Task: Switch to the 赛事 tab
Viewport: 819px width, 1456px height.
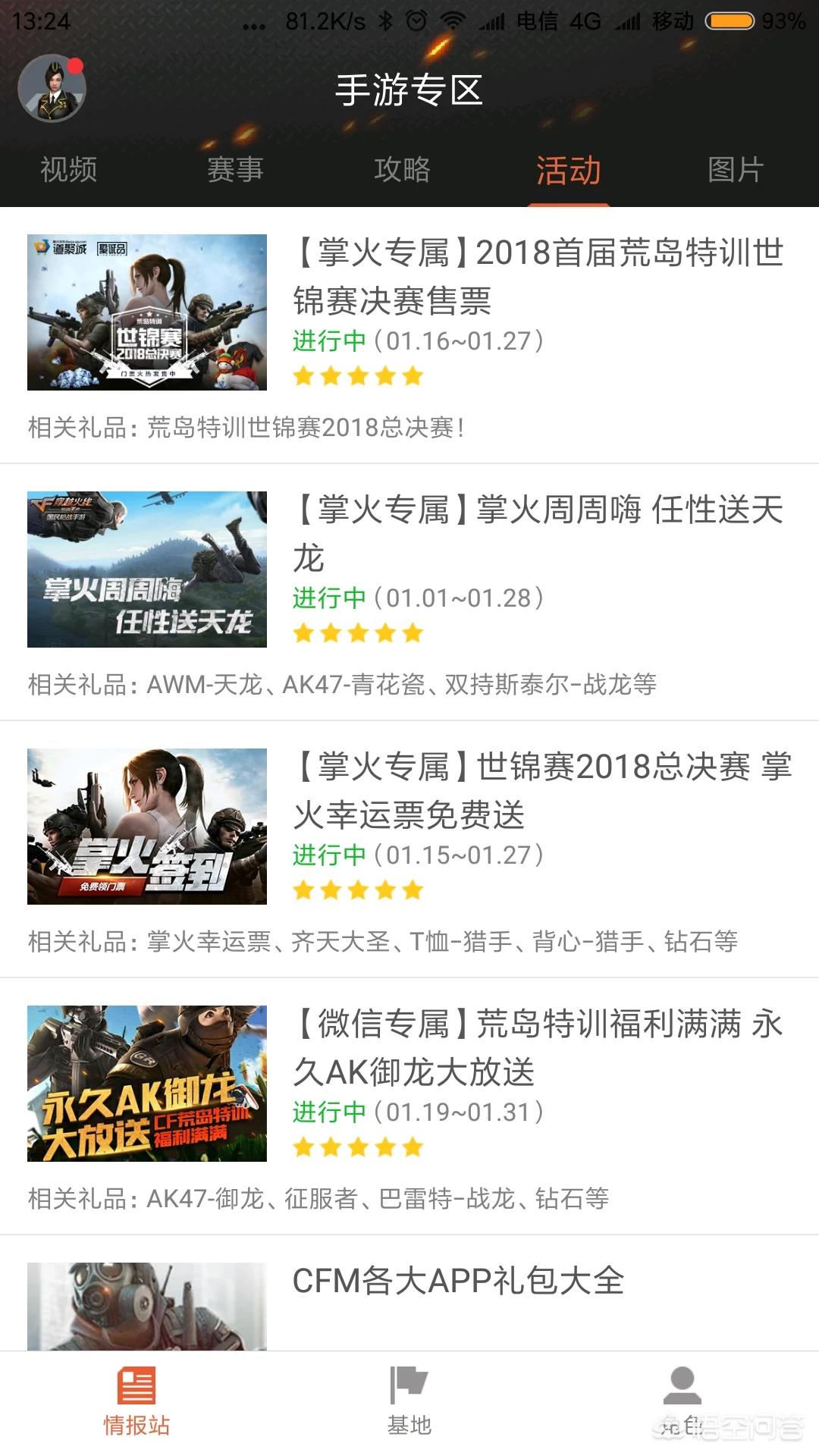Action: (235, 169)
